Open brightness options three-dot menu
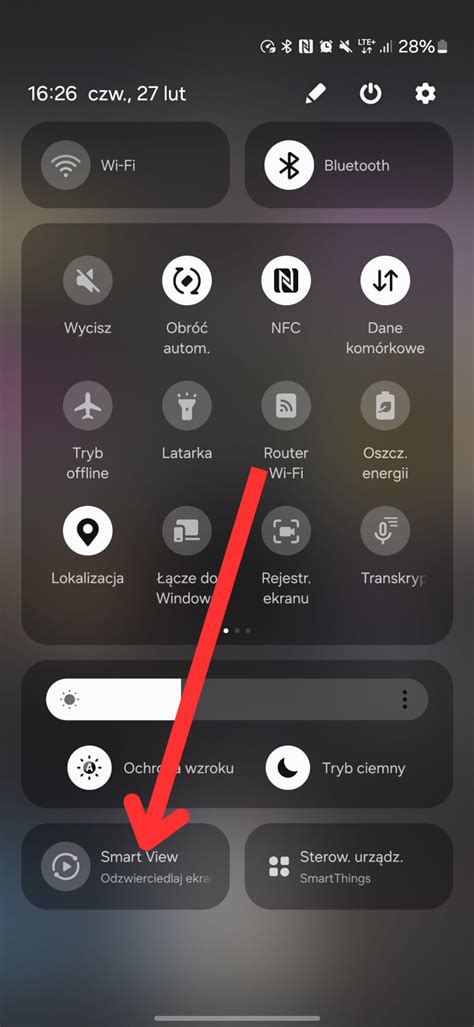474x1027 pixels. pos(405,700)
